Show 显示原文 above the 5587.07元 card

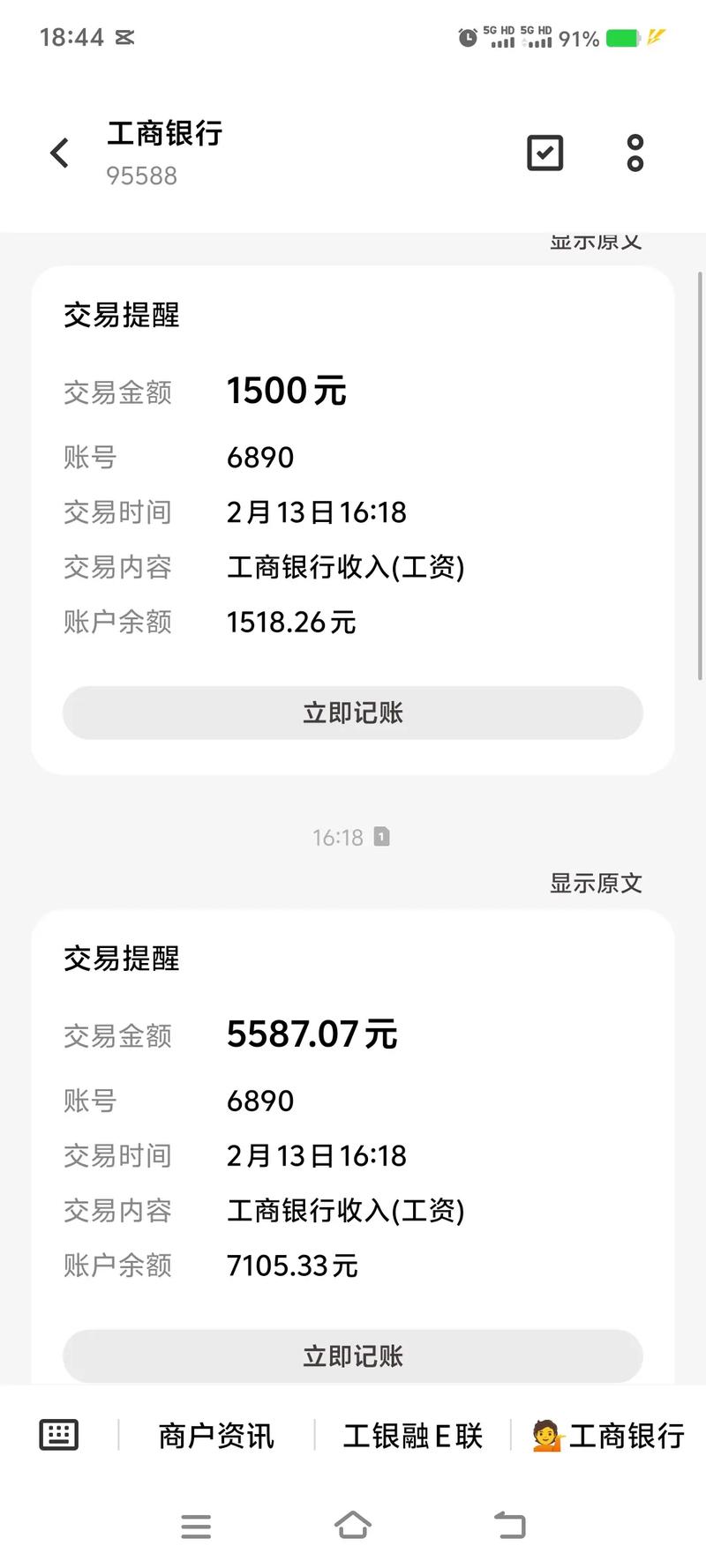tap(596, 883)
